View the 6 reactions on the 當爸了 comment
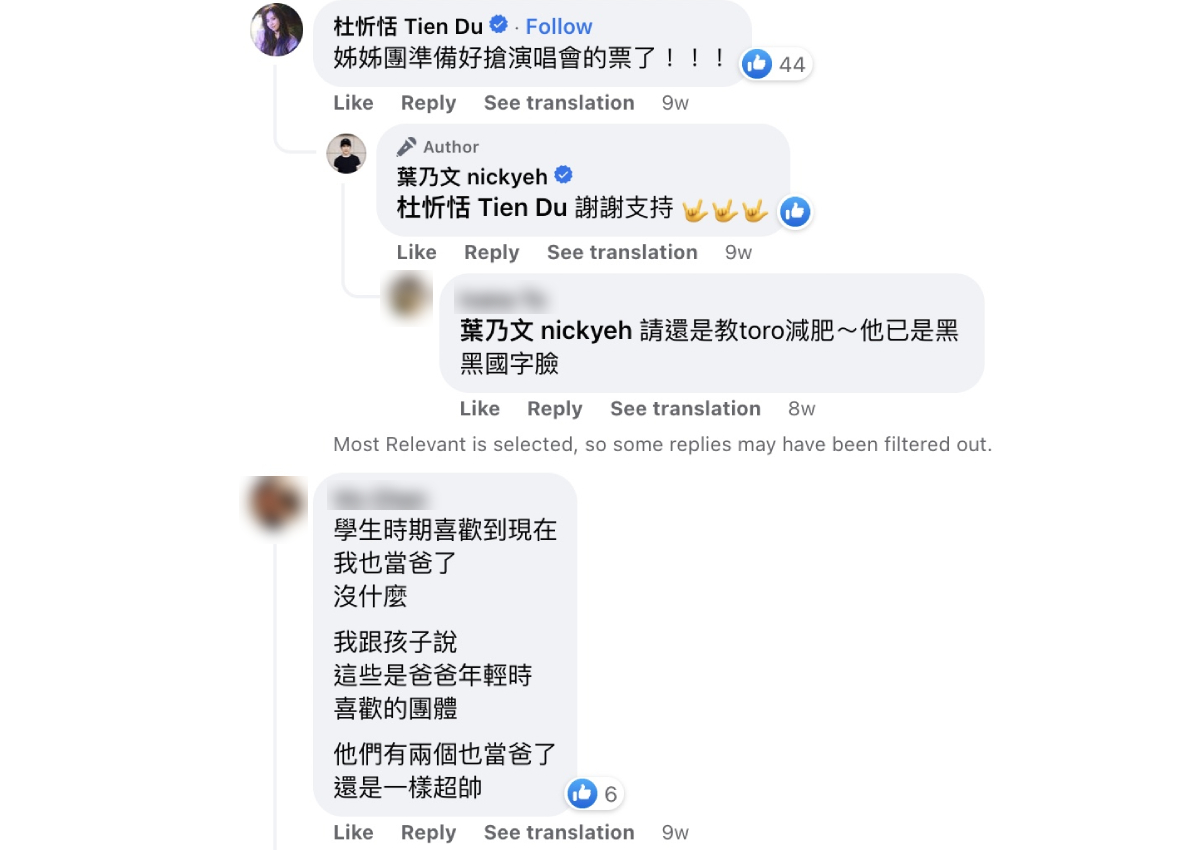Screen dimensions: 1200x851 (595, 795)
